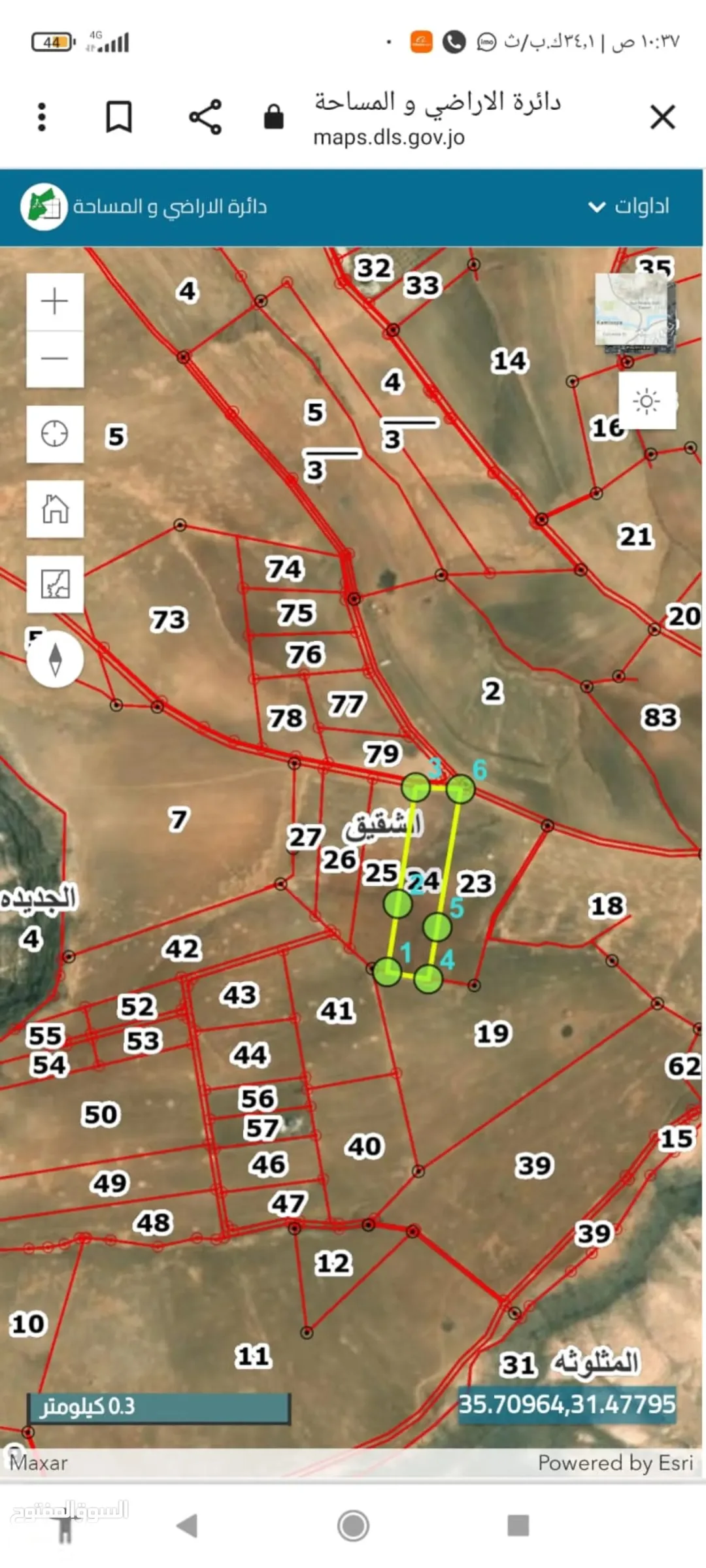
Task: Open the three-dot overflow menu
Action: point(42,118)
